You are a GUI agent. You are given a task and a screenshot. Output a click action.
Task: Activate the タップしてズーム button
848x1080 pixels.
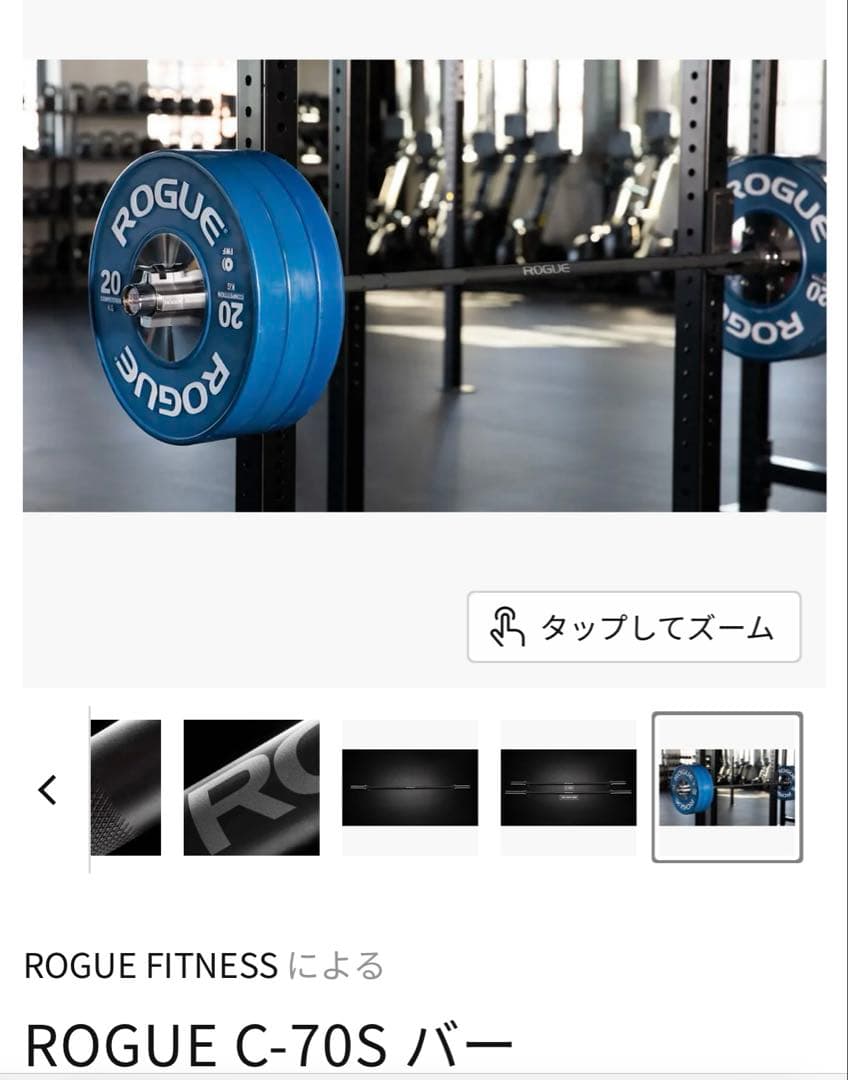tap(632, 628)
